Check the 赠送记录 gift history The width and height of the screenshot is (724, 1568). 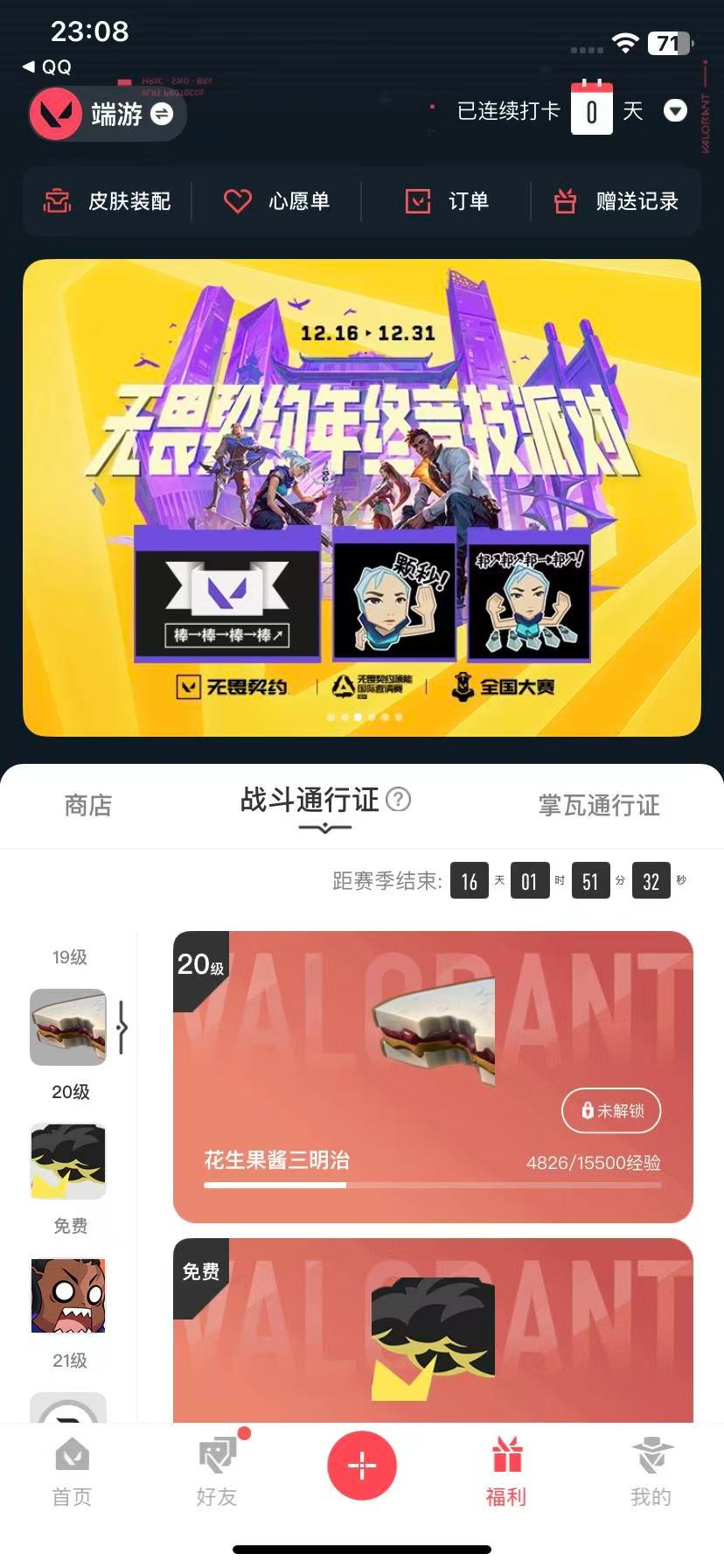point(615,201)
